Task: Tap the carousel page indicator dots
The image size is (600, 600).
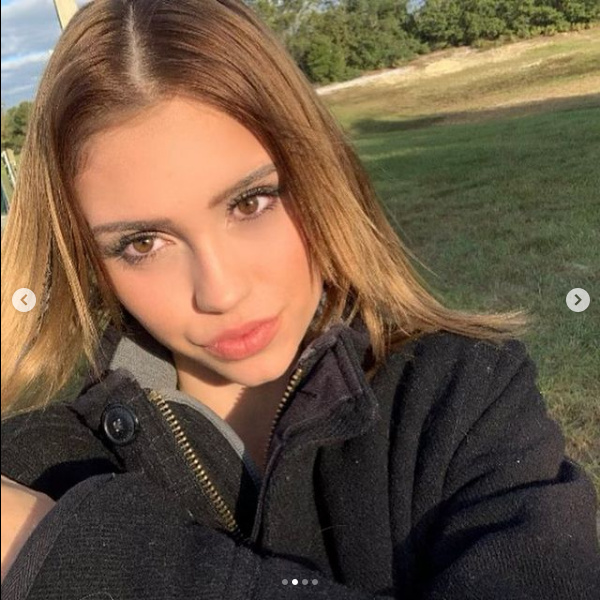Action: (300, 581)
